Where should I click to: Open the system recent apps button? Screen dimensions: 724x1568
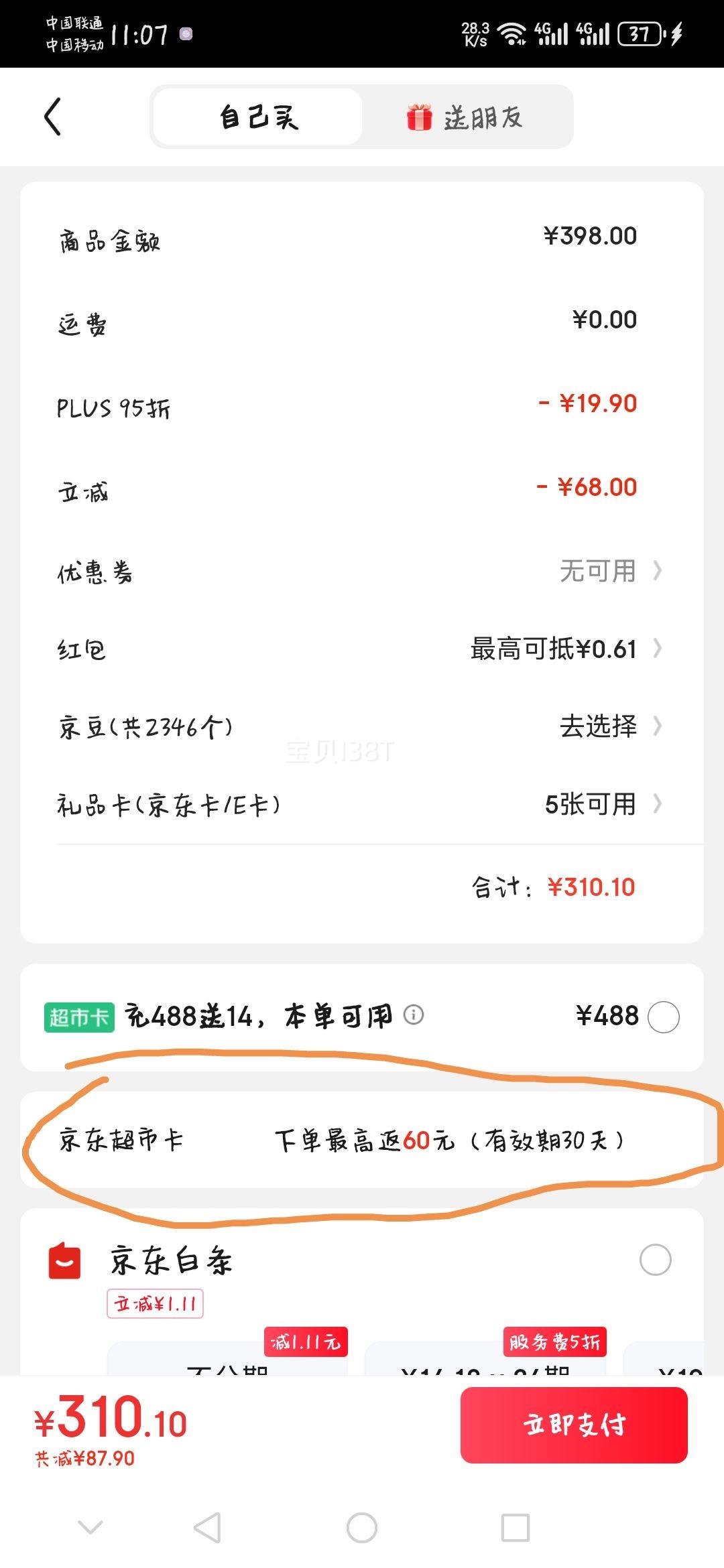click(516, 1528)
